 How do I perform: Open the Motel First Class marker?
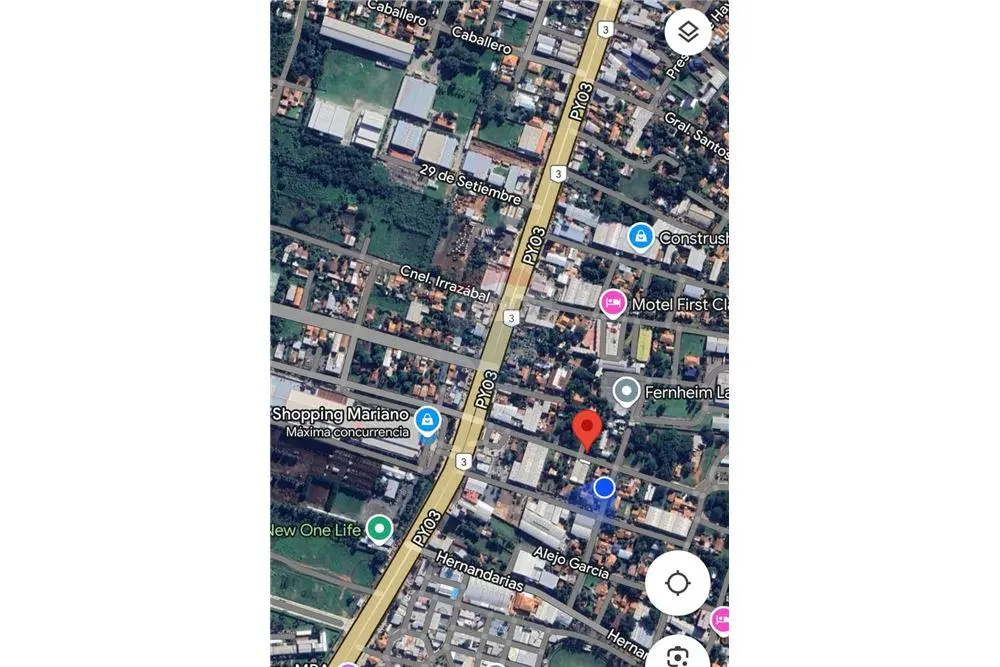click(613, 302)
